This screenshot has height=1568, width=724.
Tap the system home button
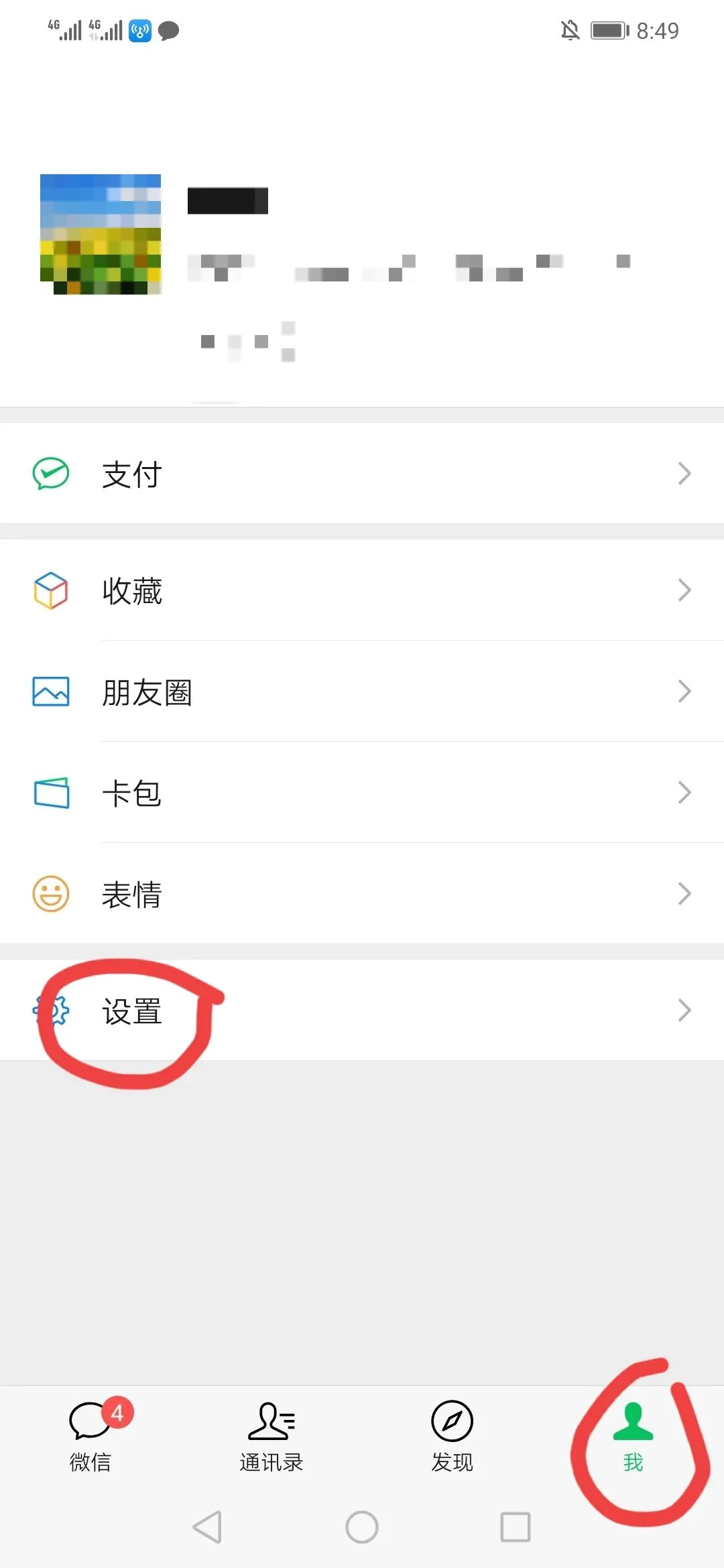(x=362, y=1527)
